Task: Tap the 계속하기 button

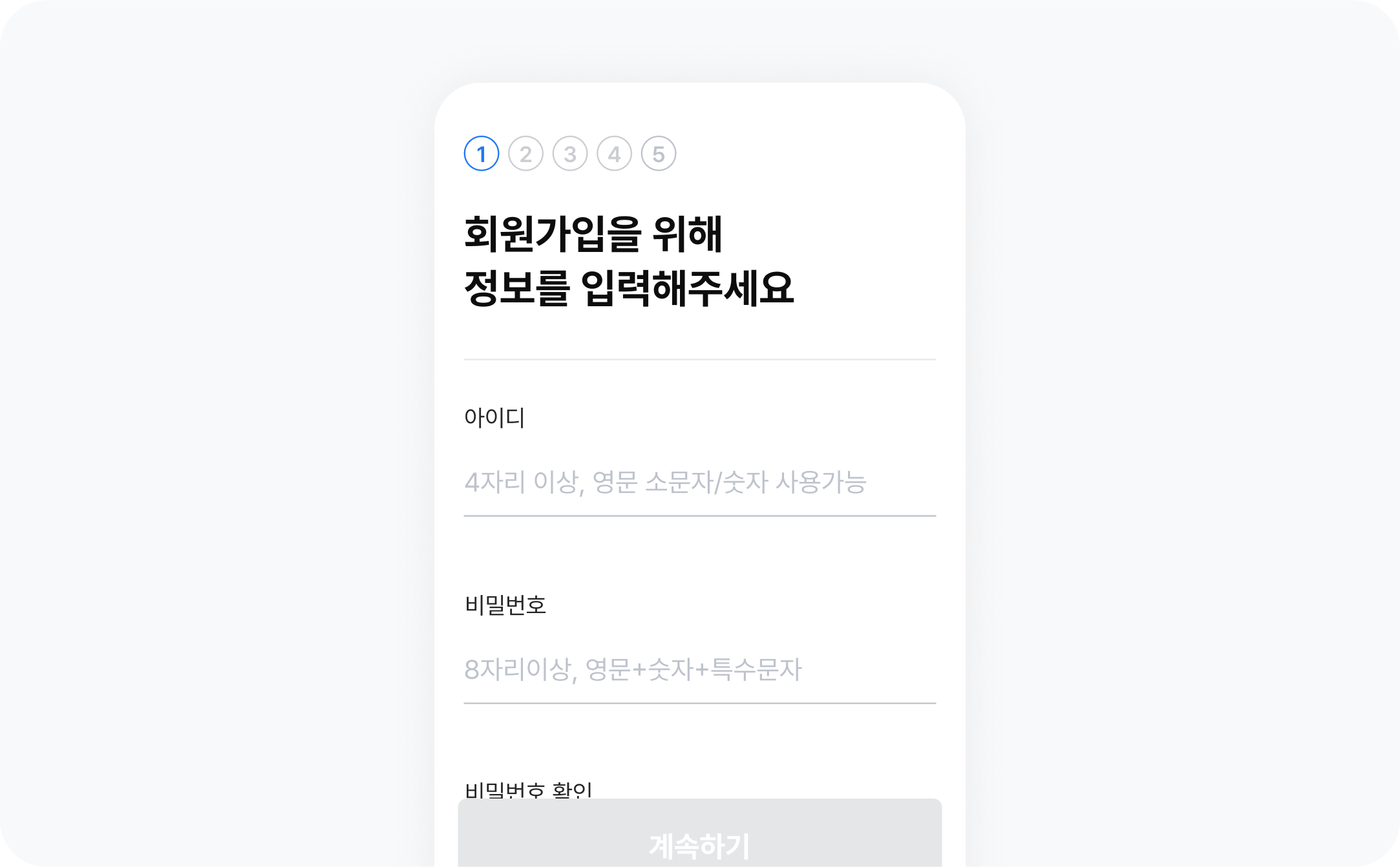Action: pyautogui.click(x=699, y=840)
